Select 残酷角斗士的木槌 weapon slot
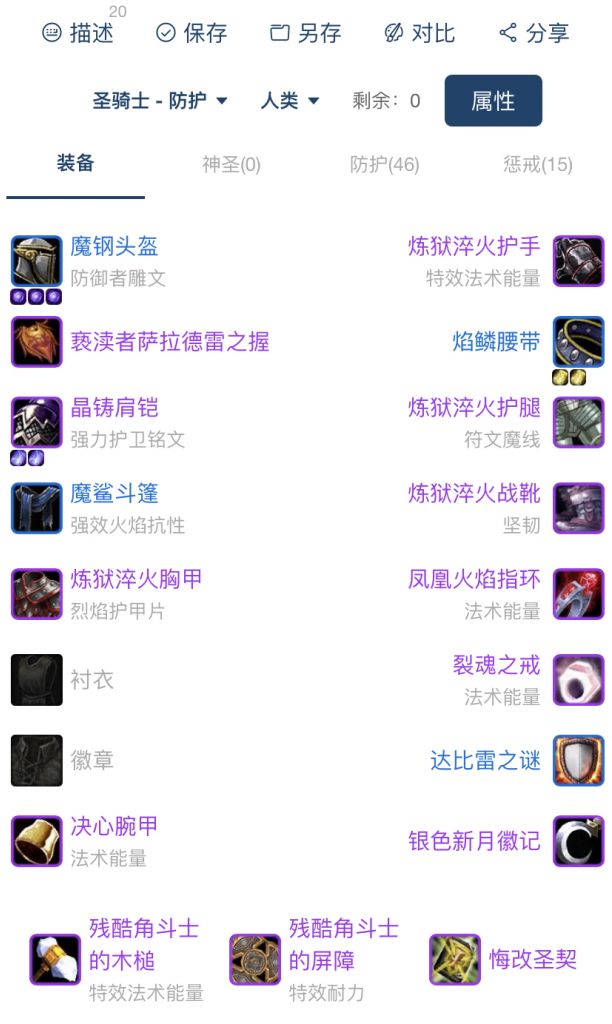Screen dimensions: 612x1024 (x=143, y=945)
